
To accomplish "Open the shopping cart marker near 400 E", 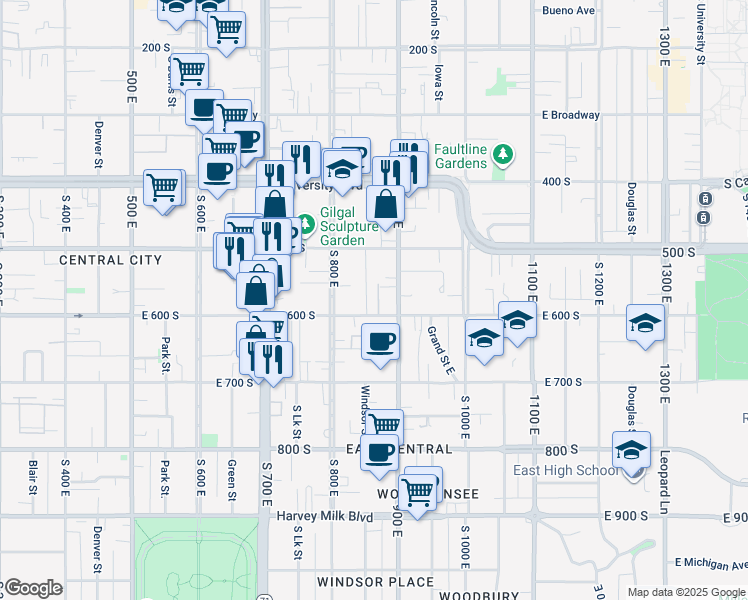I will coord(164,187).
